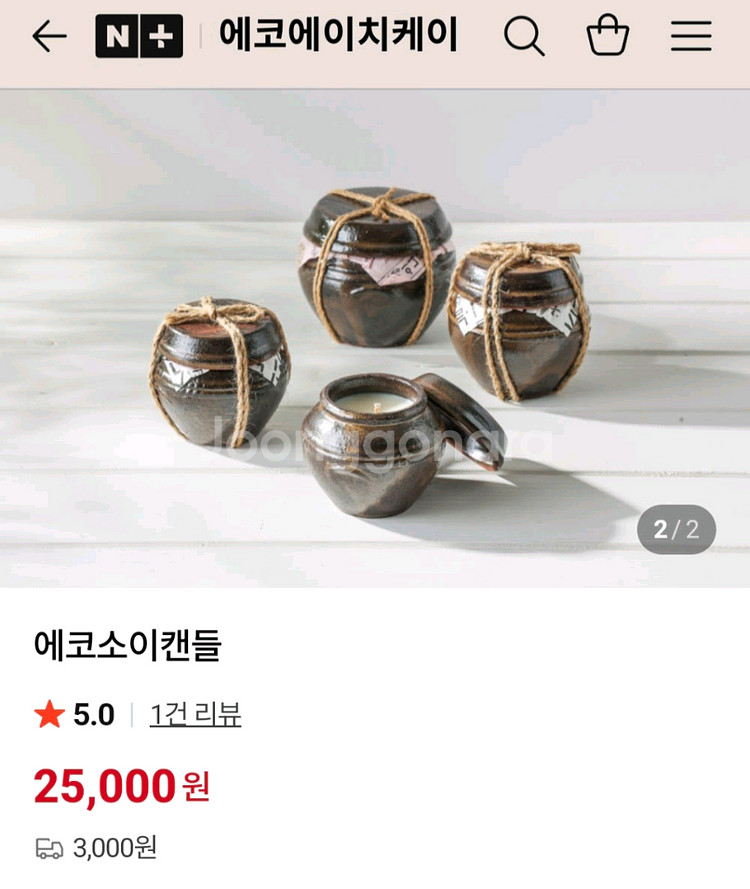This screenshot has height=889, width=750.
Task: View the candle product photo fullscreen
Action: [375, 340]
